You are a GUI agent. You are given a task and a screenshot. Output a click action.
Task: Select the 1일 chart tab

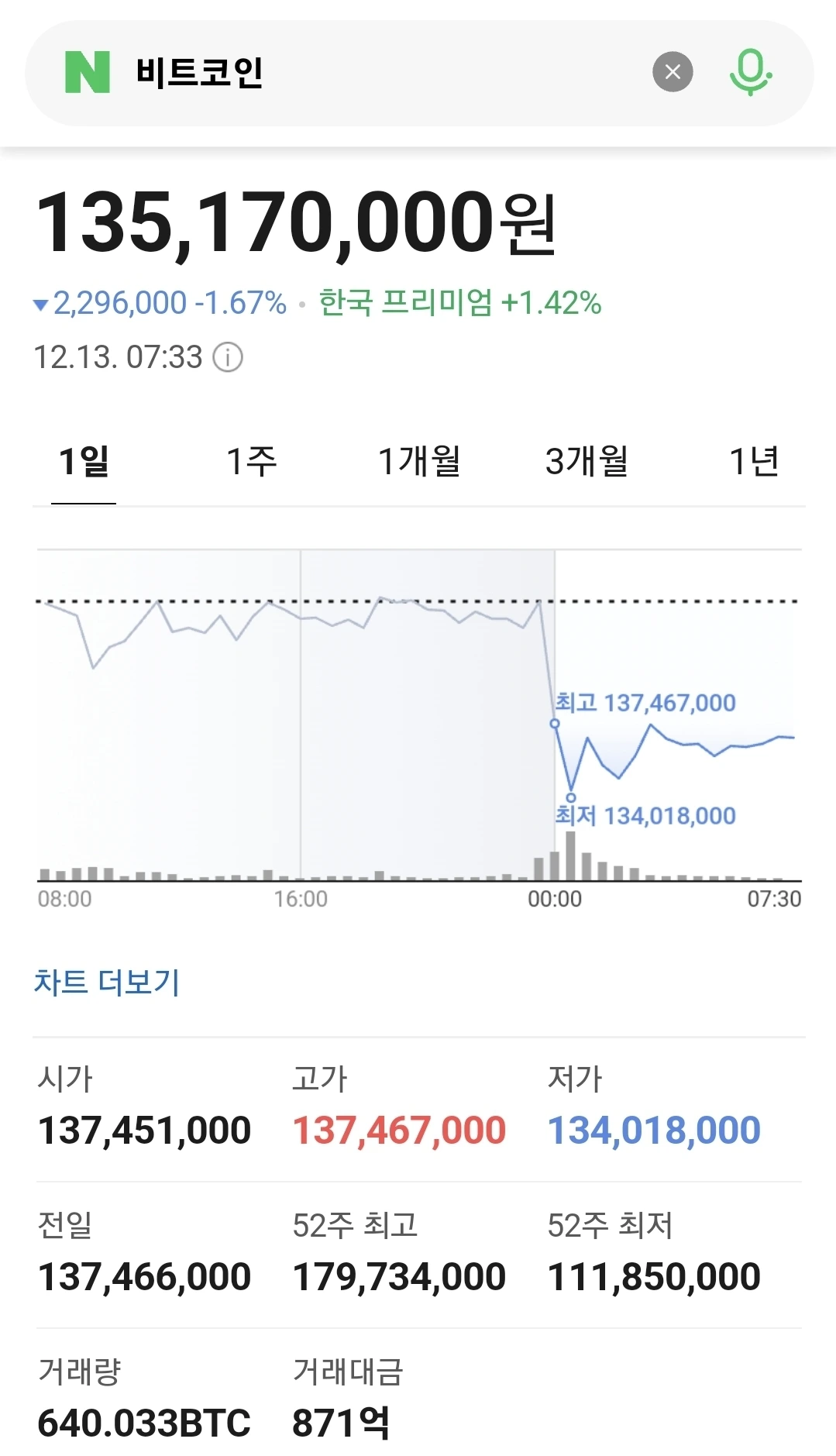pos(84,462)
